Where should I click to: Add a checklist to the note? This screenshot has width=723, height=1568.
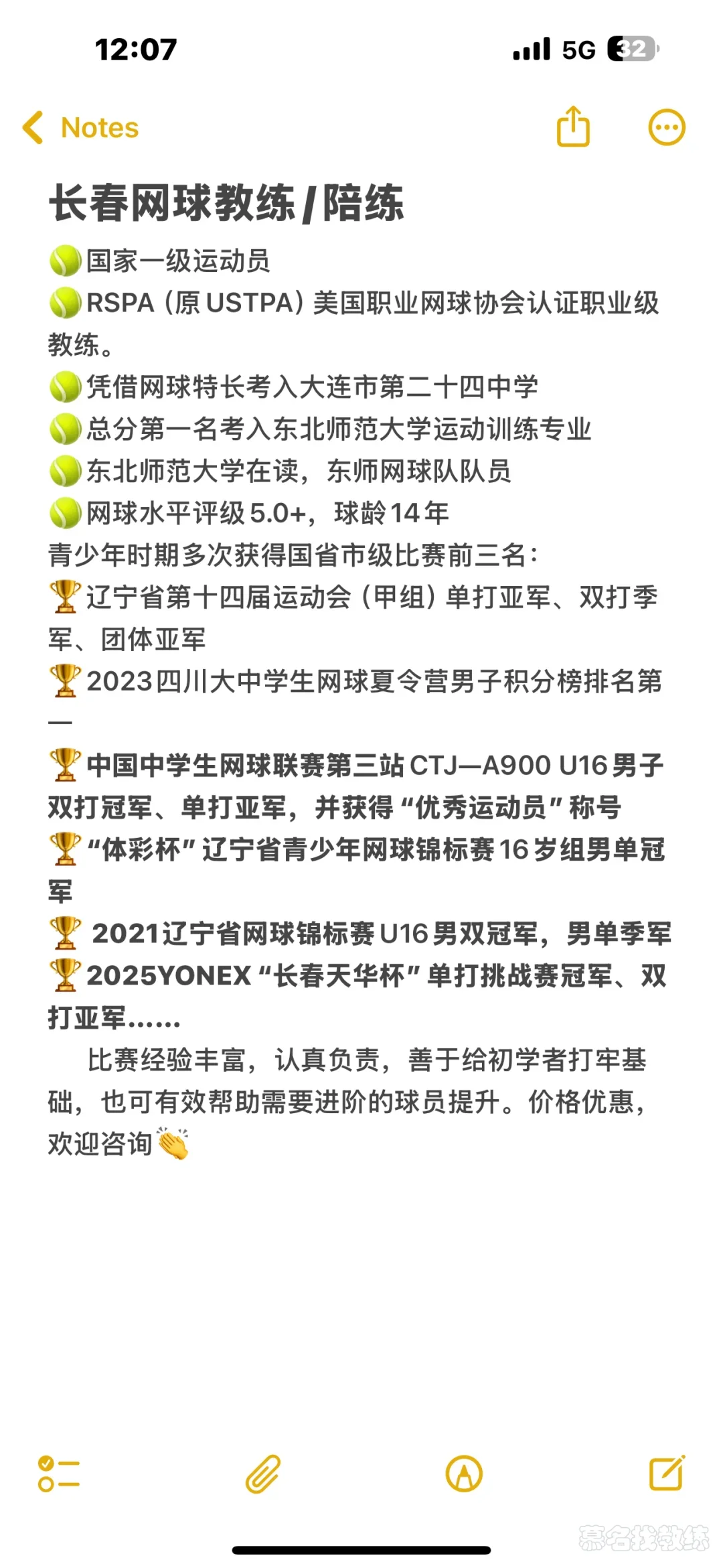[x=59, y=1474]
